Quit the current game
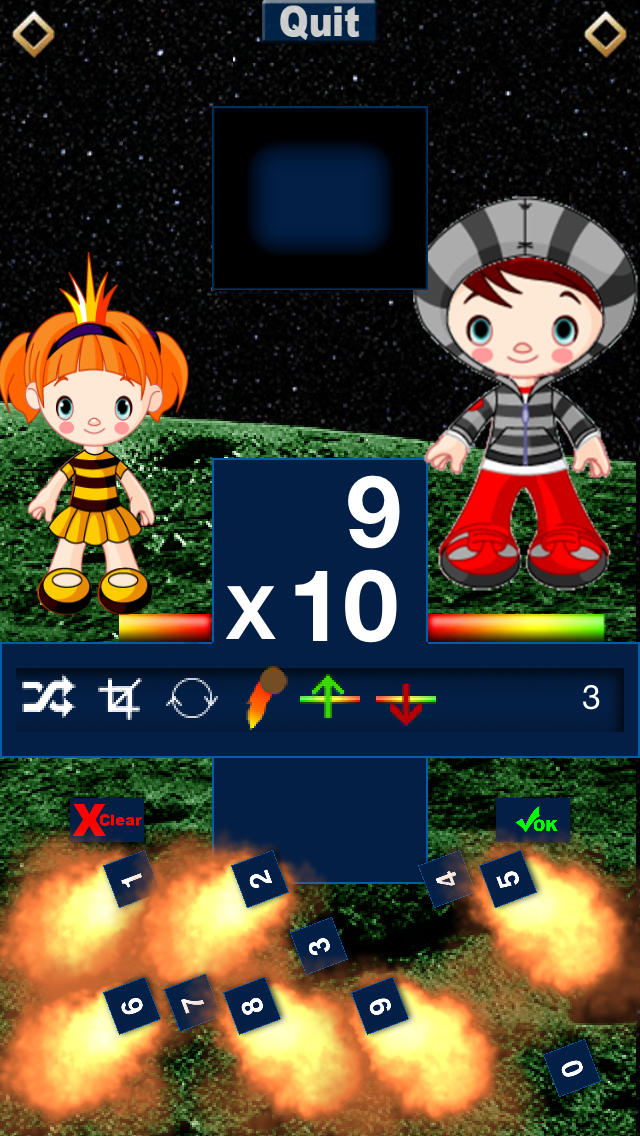This screenshot has height=1136, width=640. click(319, 21)
